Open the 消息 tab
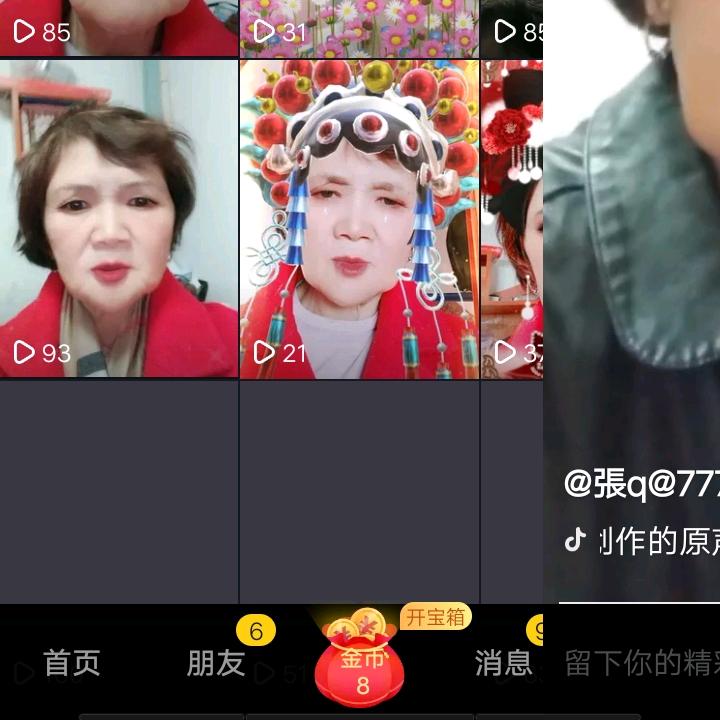 pyautogui.click(x=503, y=663)
